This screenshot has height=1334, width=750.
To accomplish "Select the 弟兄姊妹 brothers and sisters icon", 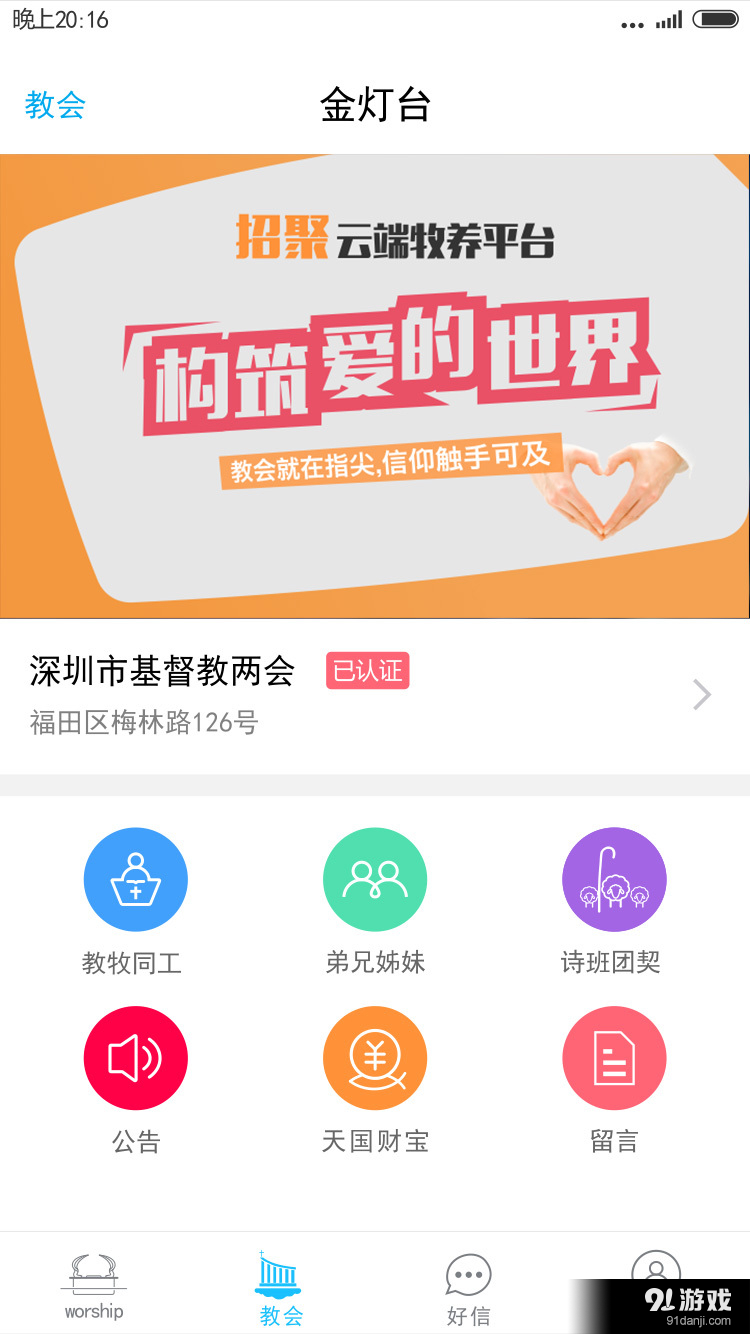I will [375, 879].
